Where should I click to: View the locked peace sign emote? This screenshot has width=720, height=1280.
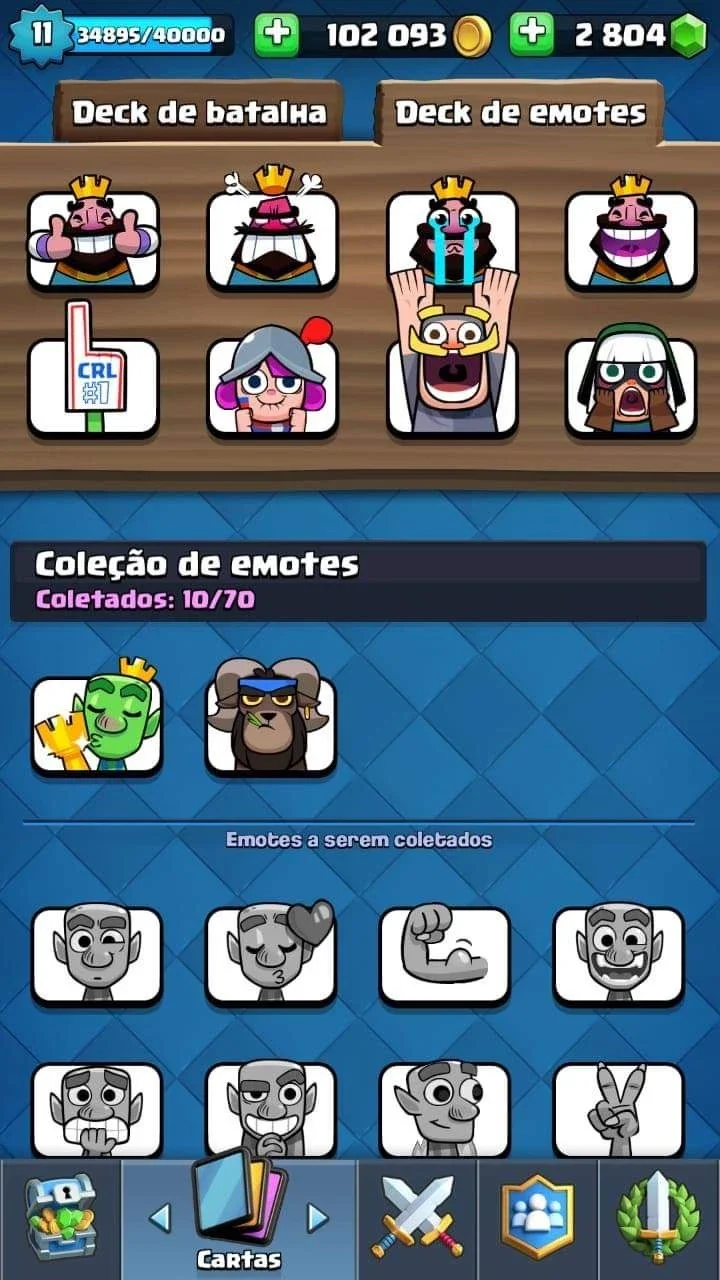[619, 1108]
